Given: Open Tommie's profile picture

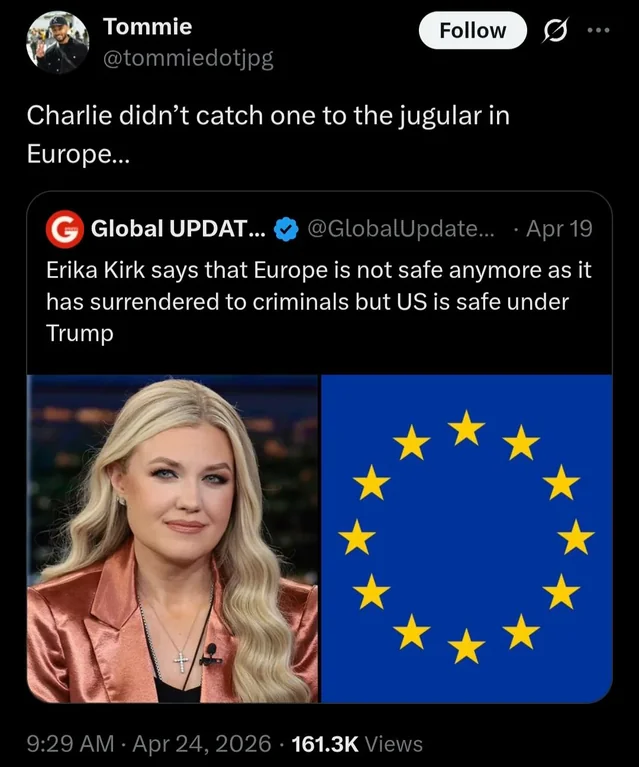Looking at the screenshot, I should pos(58,43).
